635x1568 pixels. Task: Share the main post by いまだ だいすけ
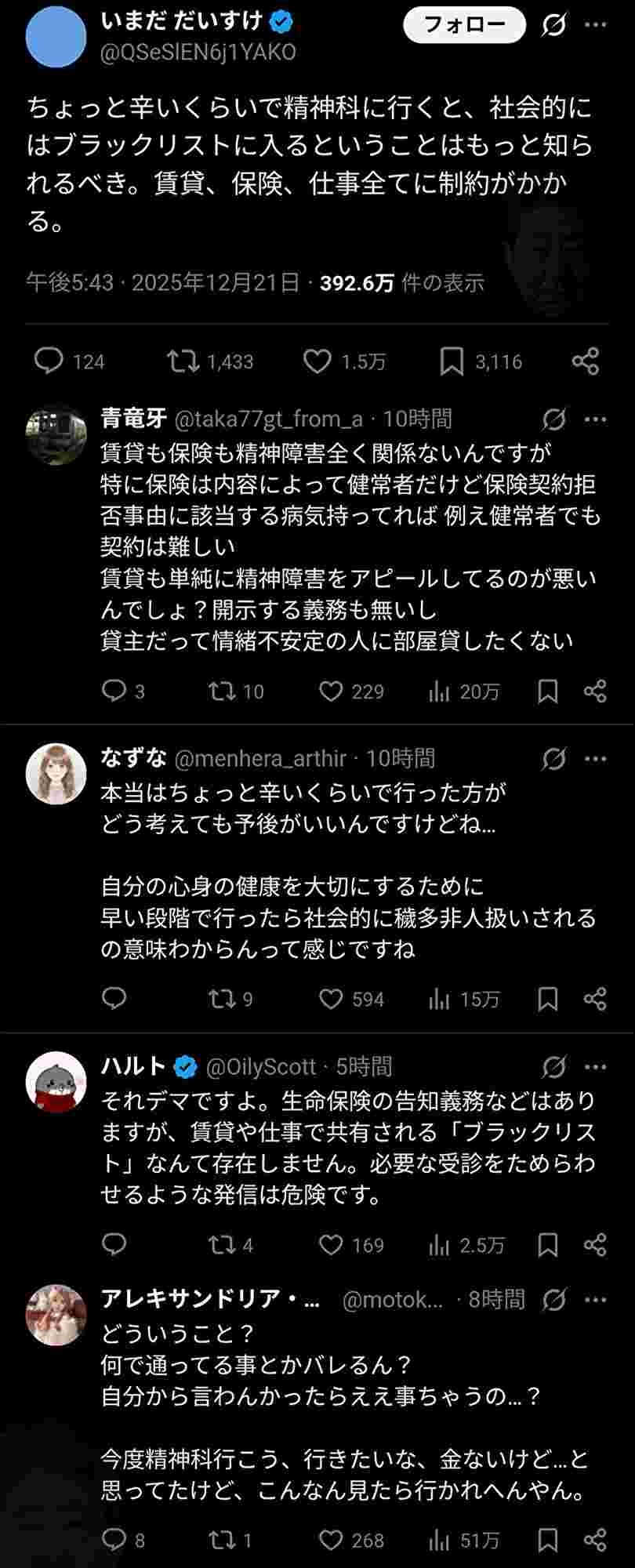coord(586,361)
